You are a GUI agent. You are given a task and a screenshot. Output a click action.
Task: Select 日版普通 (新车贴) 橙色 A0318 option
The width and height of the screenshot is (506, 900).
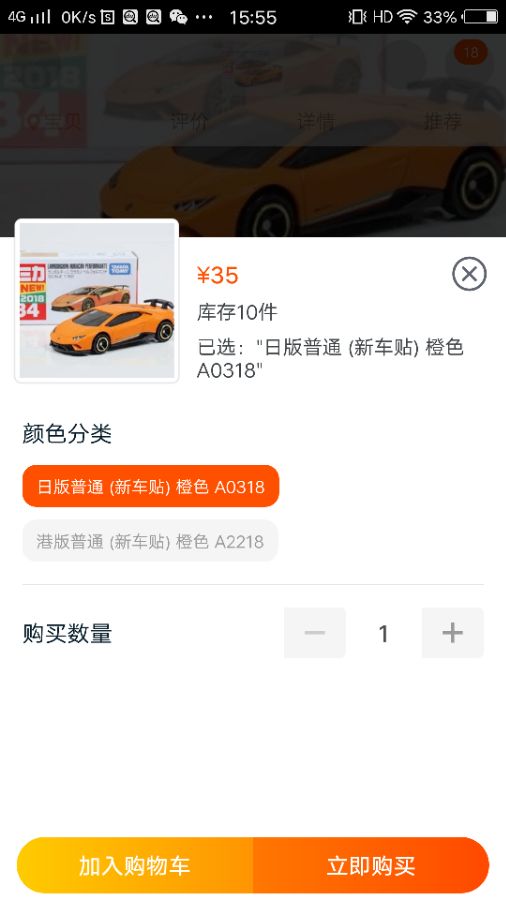pos(150,486)
